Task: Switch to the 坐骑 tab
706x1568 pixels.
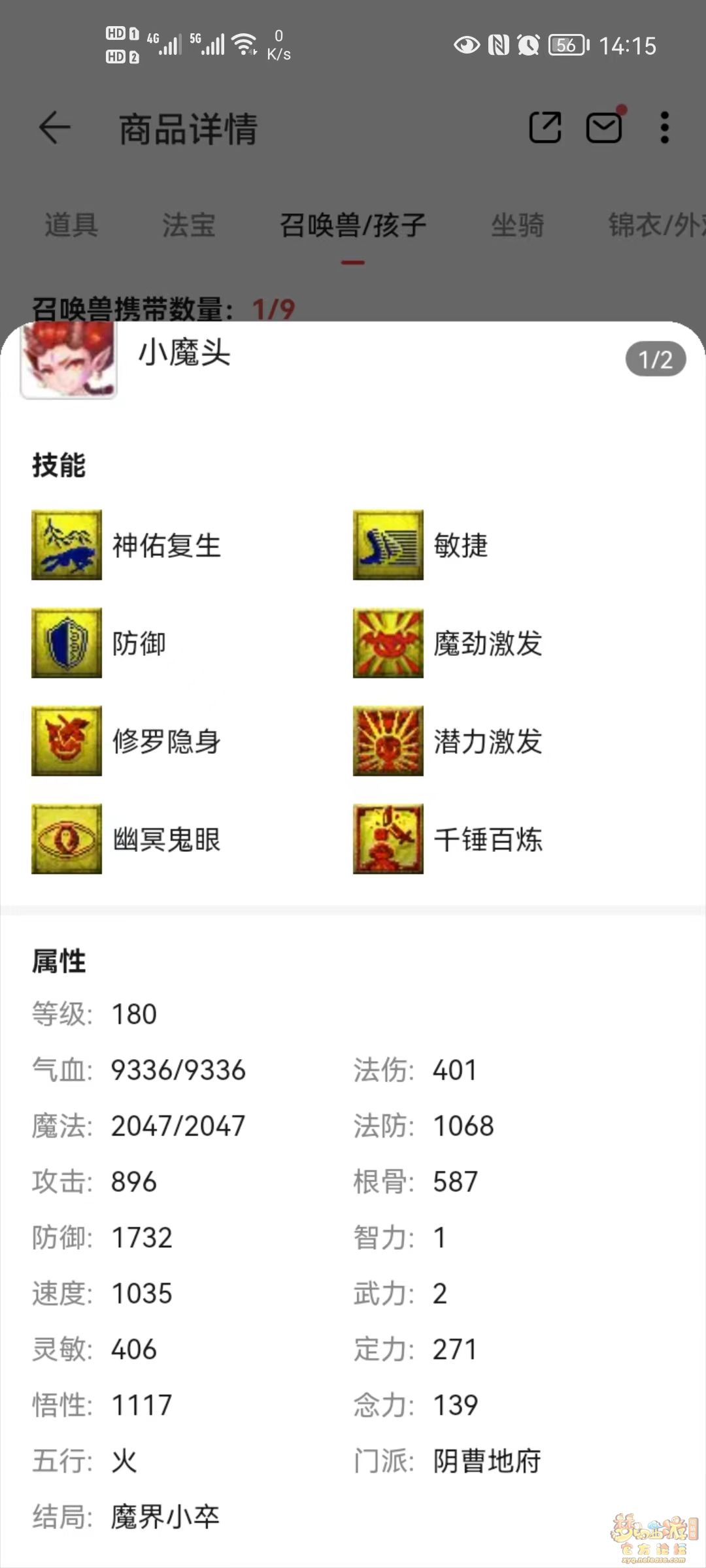Action: [517, 225]
